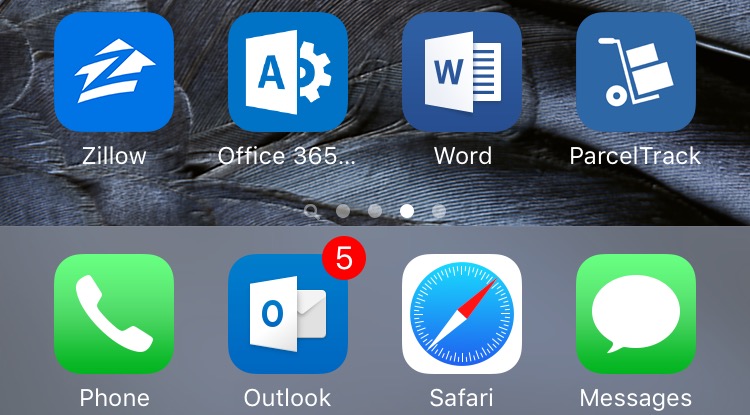Open the Phone app in dock
750x415 pixels.
[x=114, y=314]
